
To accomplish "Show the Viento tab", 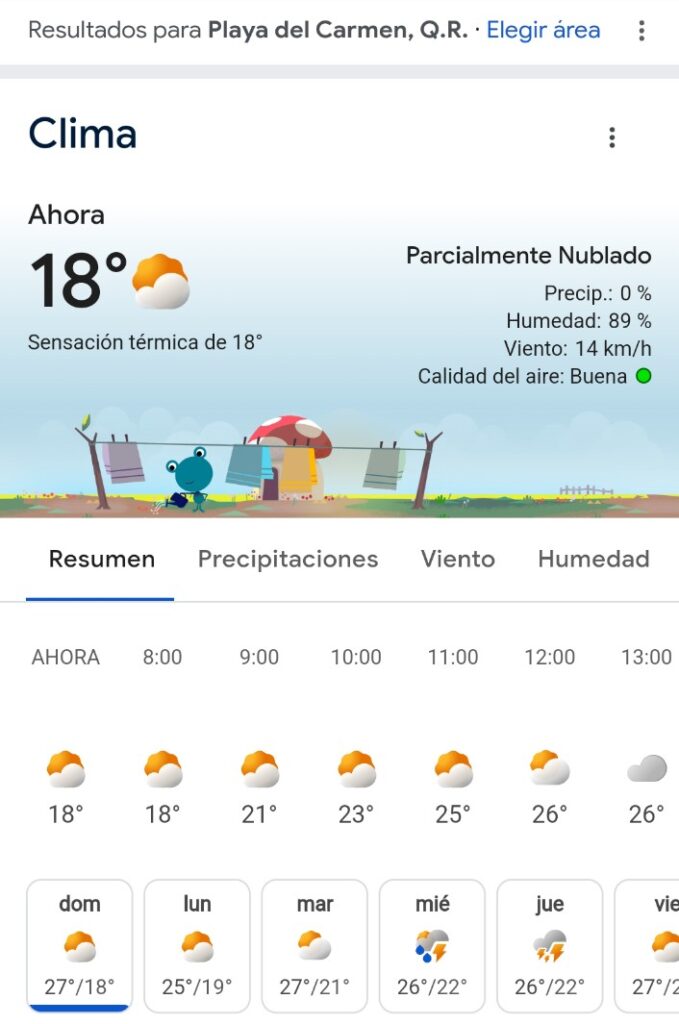I will coord(458,559).
